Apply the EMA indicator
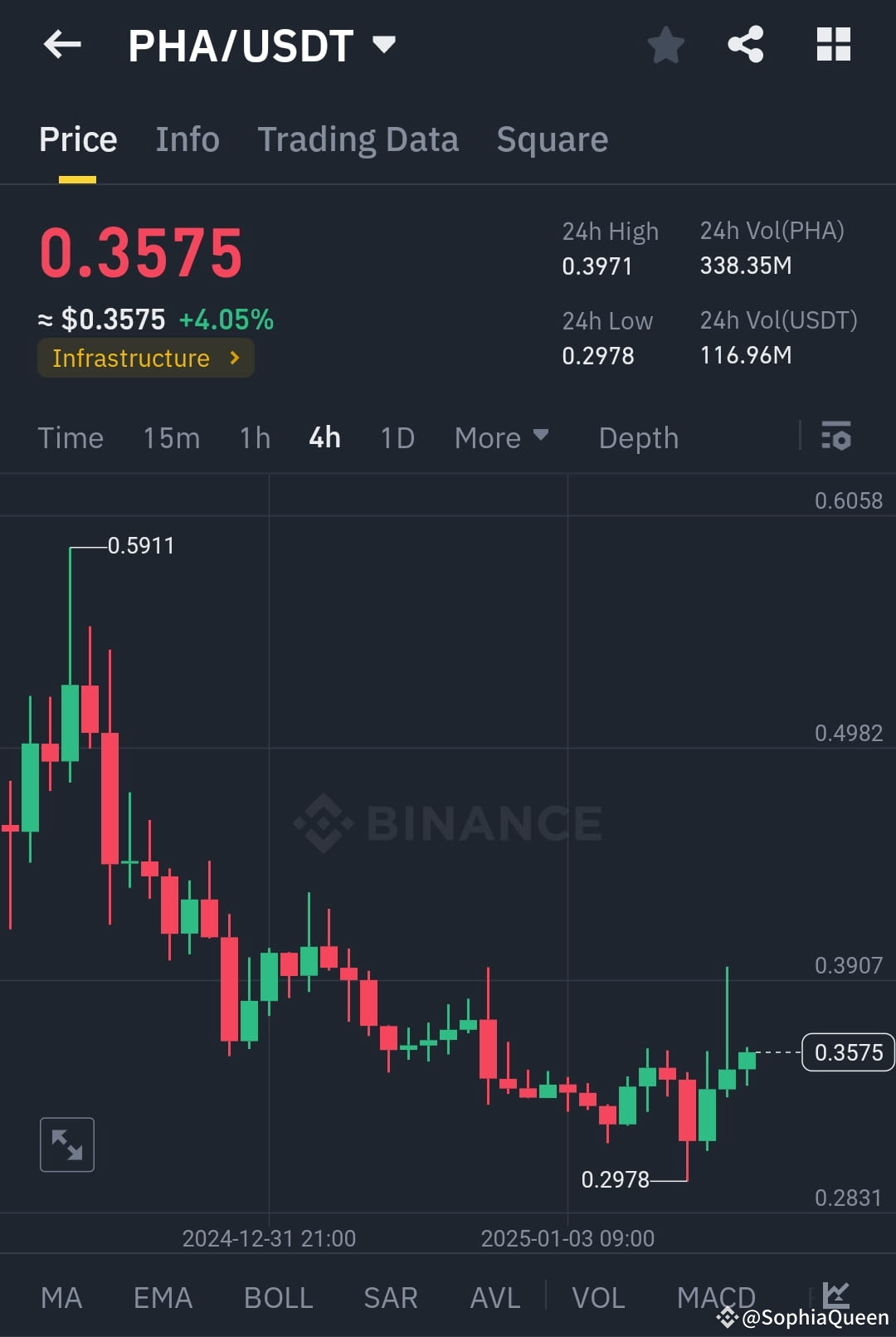Screen dimensions: 896x1337 point(163,1296)
